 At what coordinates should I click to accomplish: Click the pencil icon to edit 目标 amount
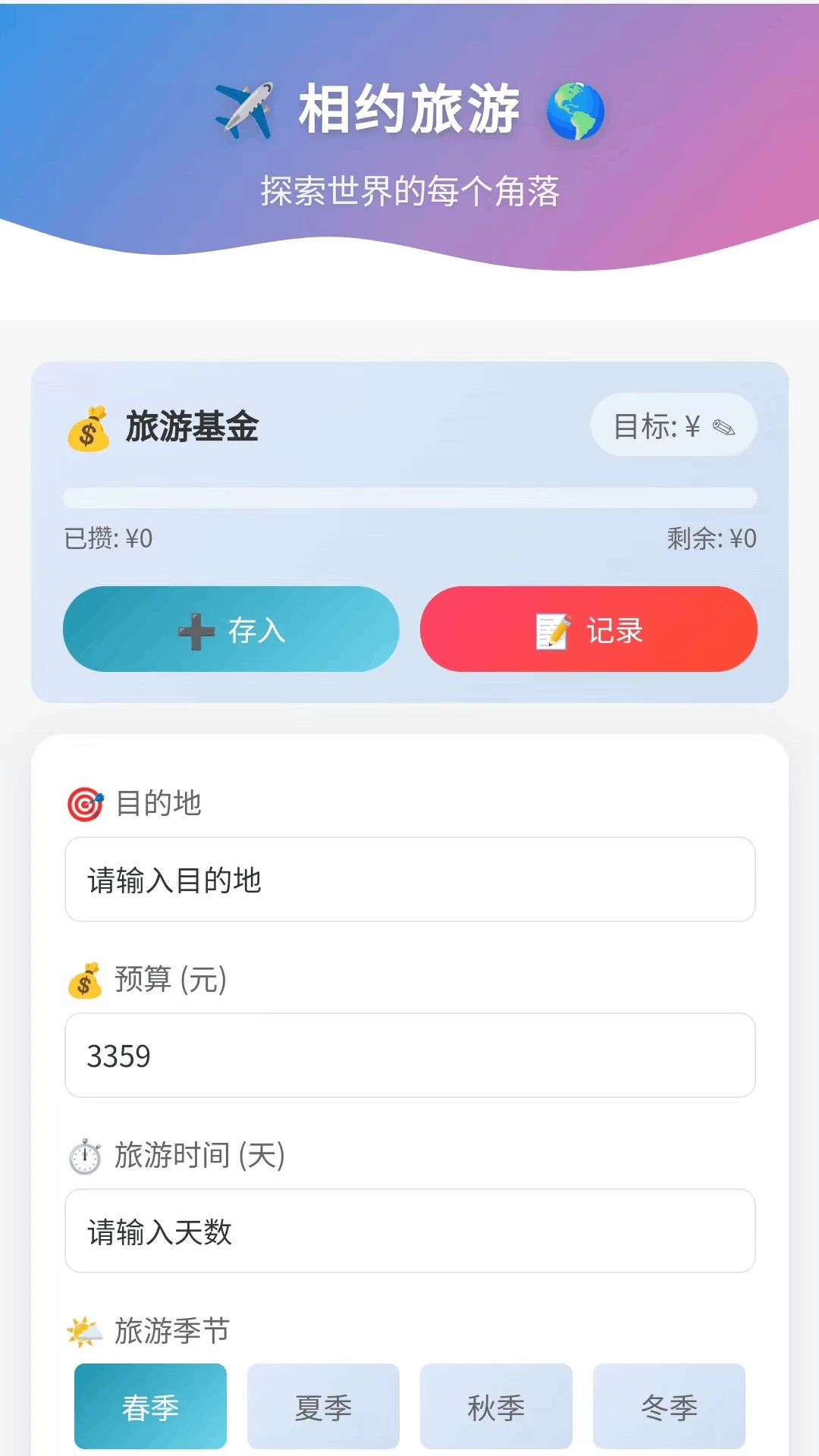click(723, 426)
